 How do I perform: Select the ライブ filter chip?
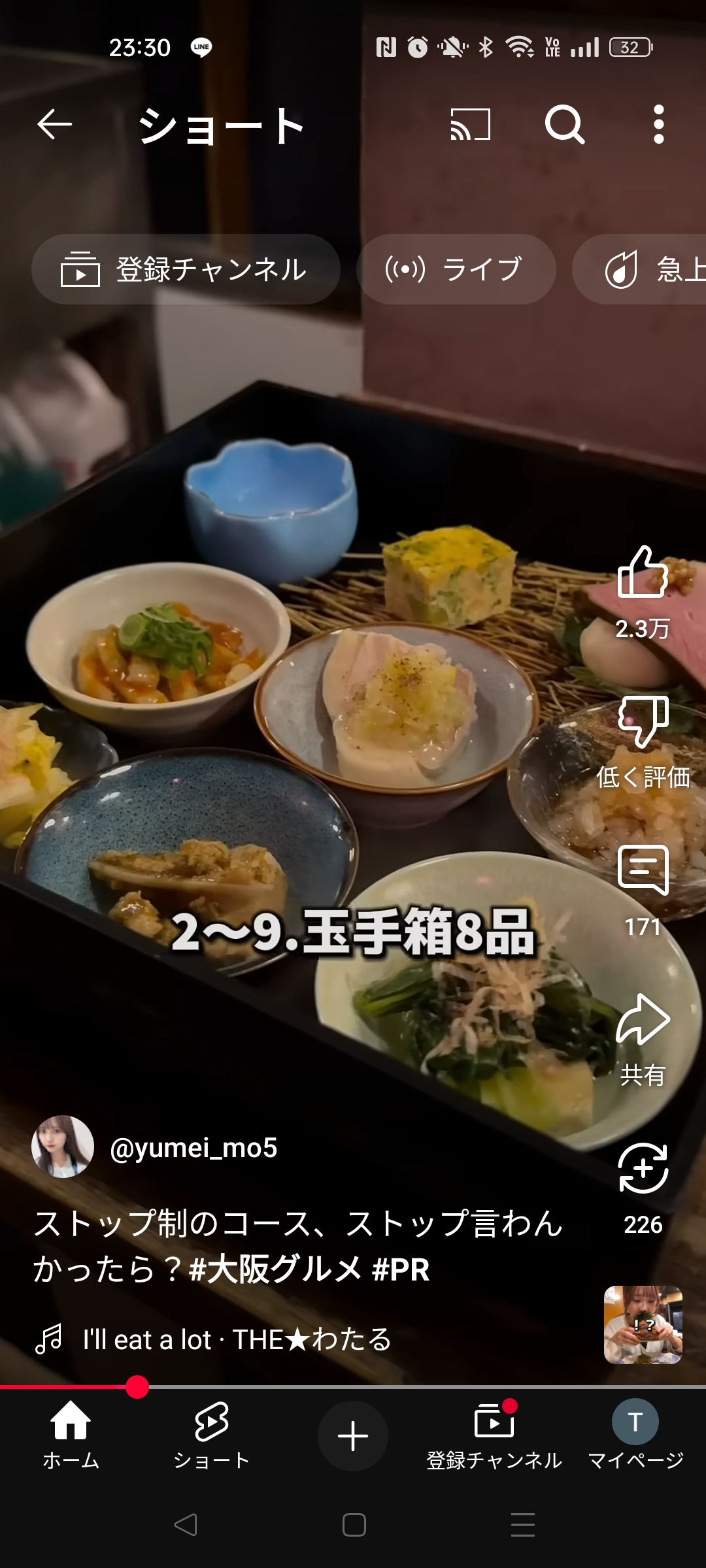pyautogui.click(x=456, y=269)
